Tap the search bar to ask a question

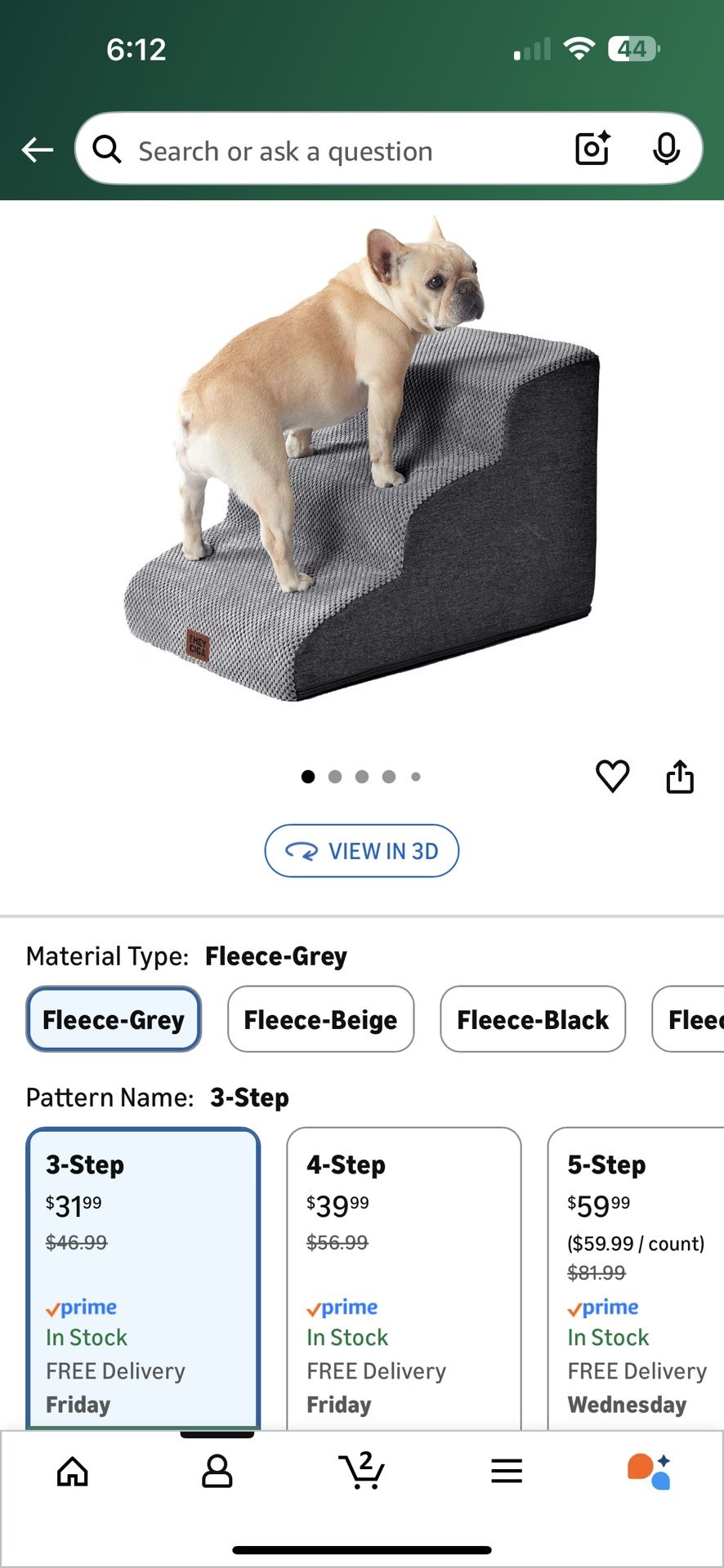pyautogui.click(x=327, y=149)
